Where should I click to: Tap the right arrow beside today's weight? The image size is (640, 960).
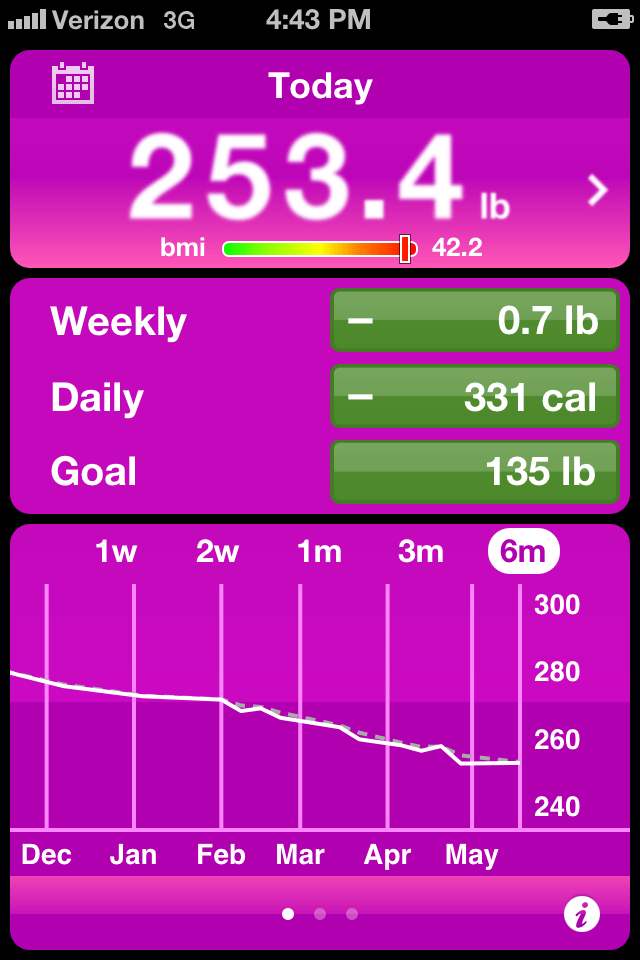[597, 189]
